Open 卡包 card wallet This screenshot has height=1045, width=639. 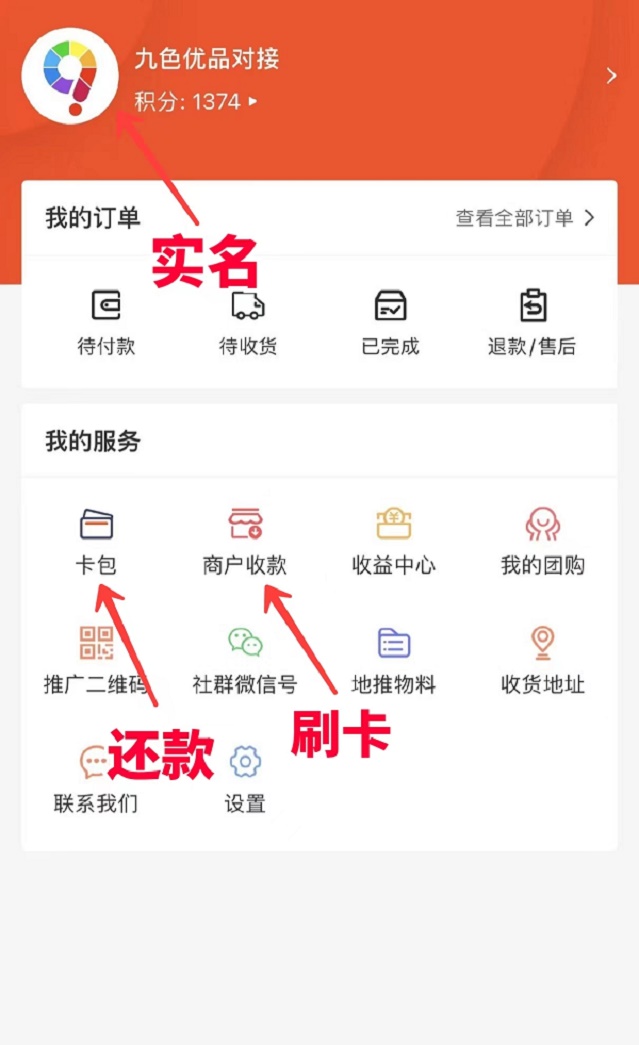(x=96, y=541)
